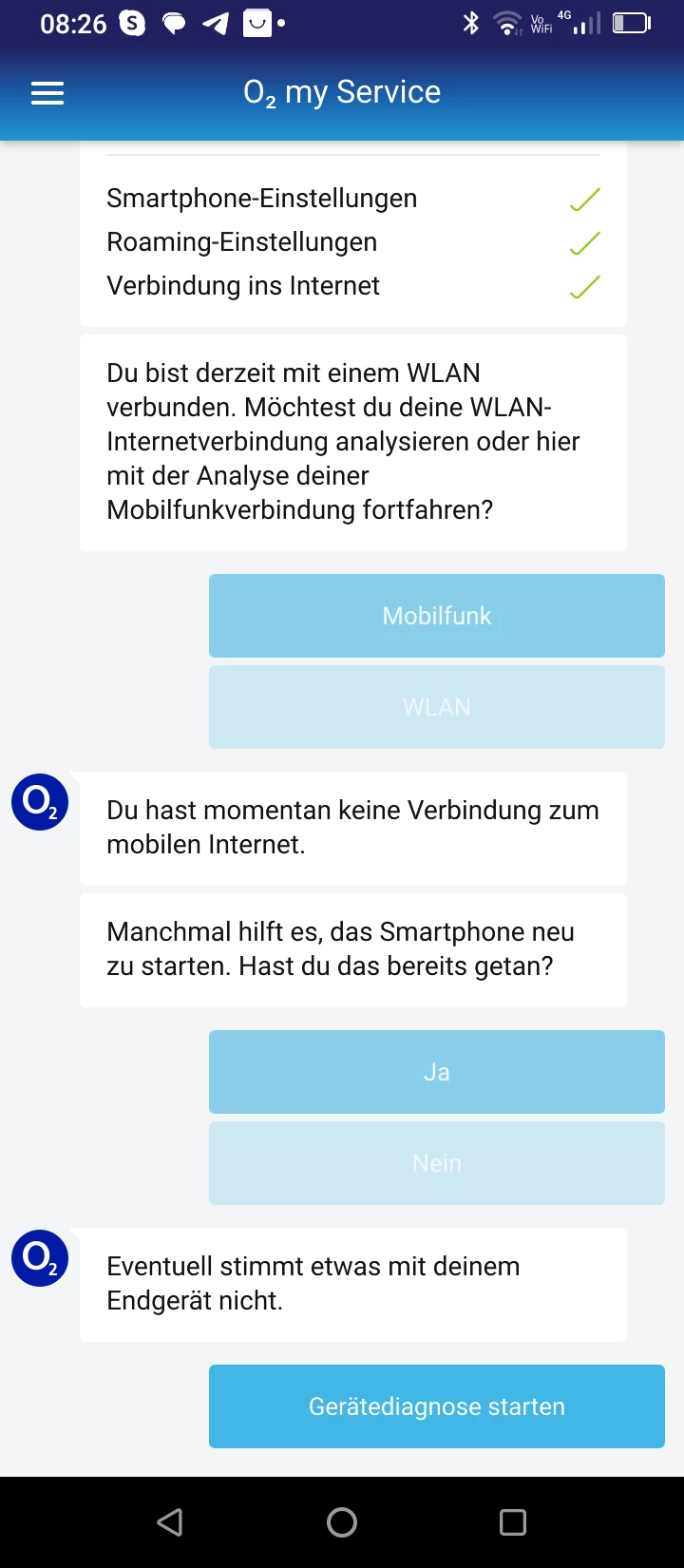Answer Nein to the restart question

tap(436, 1163)
